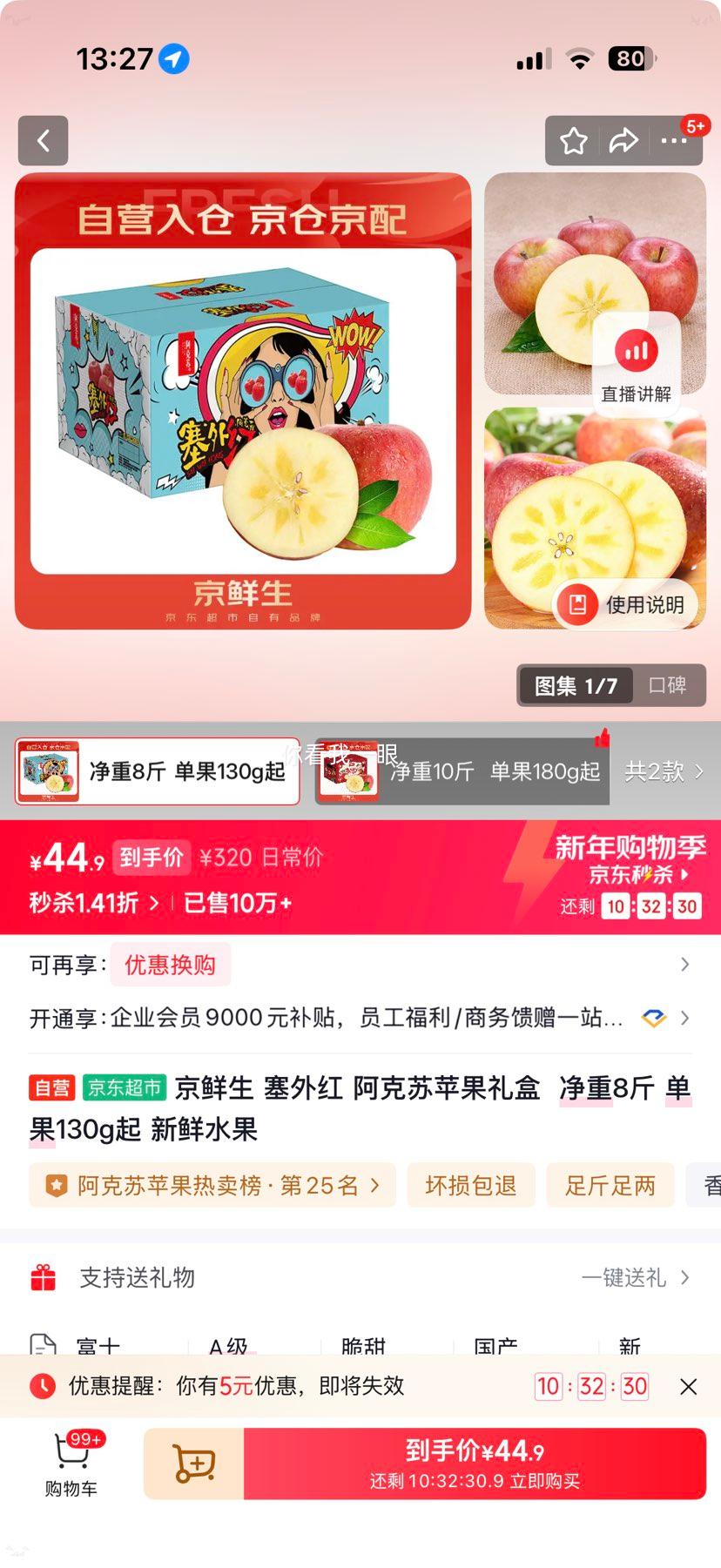Open the 企业会员 enterprise benefits row
721x1568 pixels.
tap(348, 1017)
